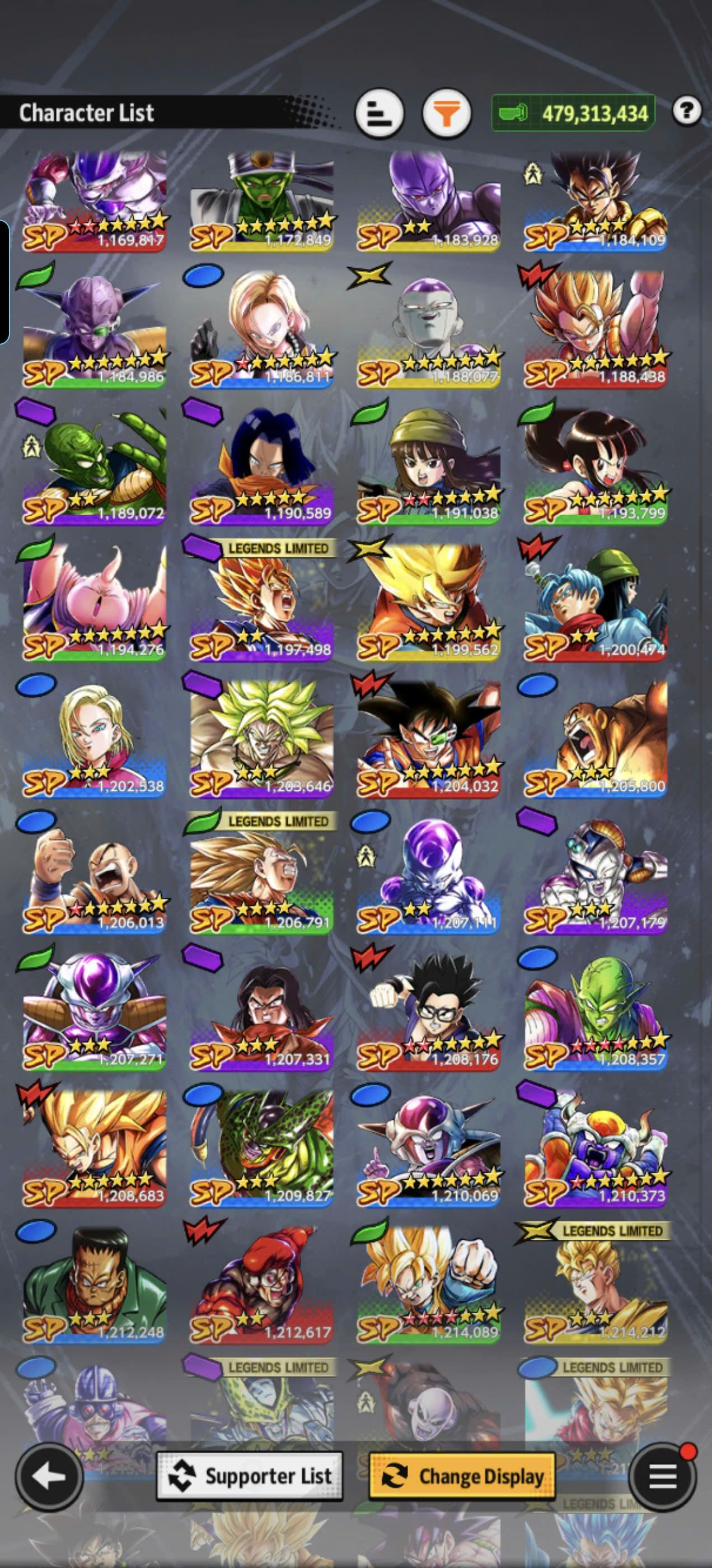Open the question mark help icon
The image size is (712, 1568).
coord(687,111)
